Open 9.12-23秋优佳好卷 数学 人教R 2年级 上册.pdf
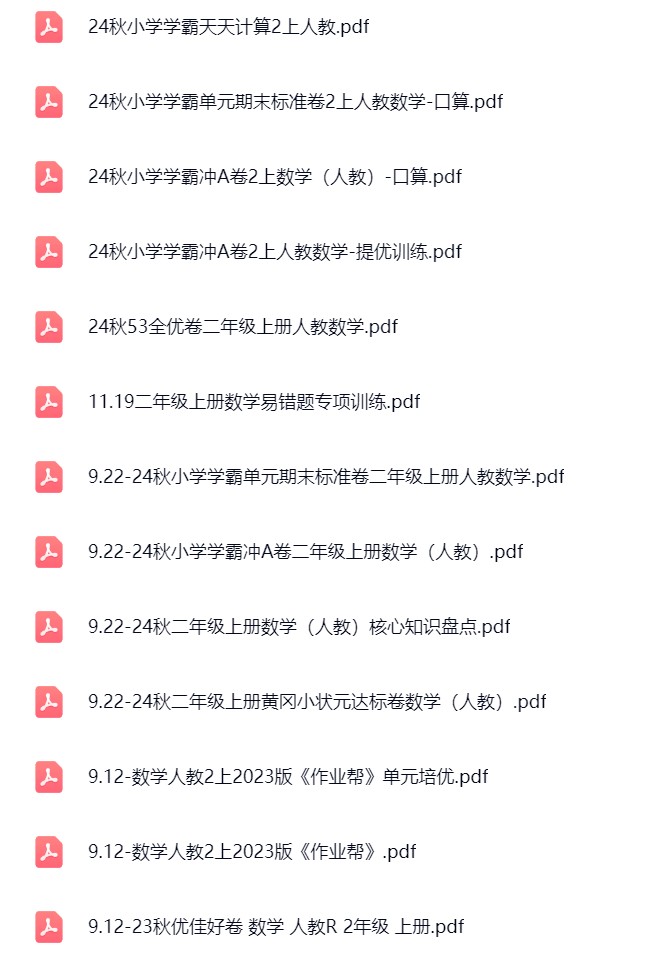Image resolution: width=657 pixels, height=964 pixels. 276,927
